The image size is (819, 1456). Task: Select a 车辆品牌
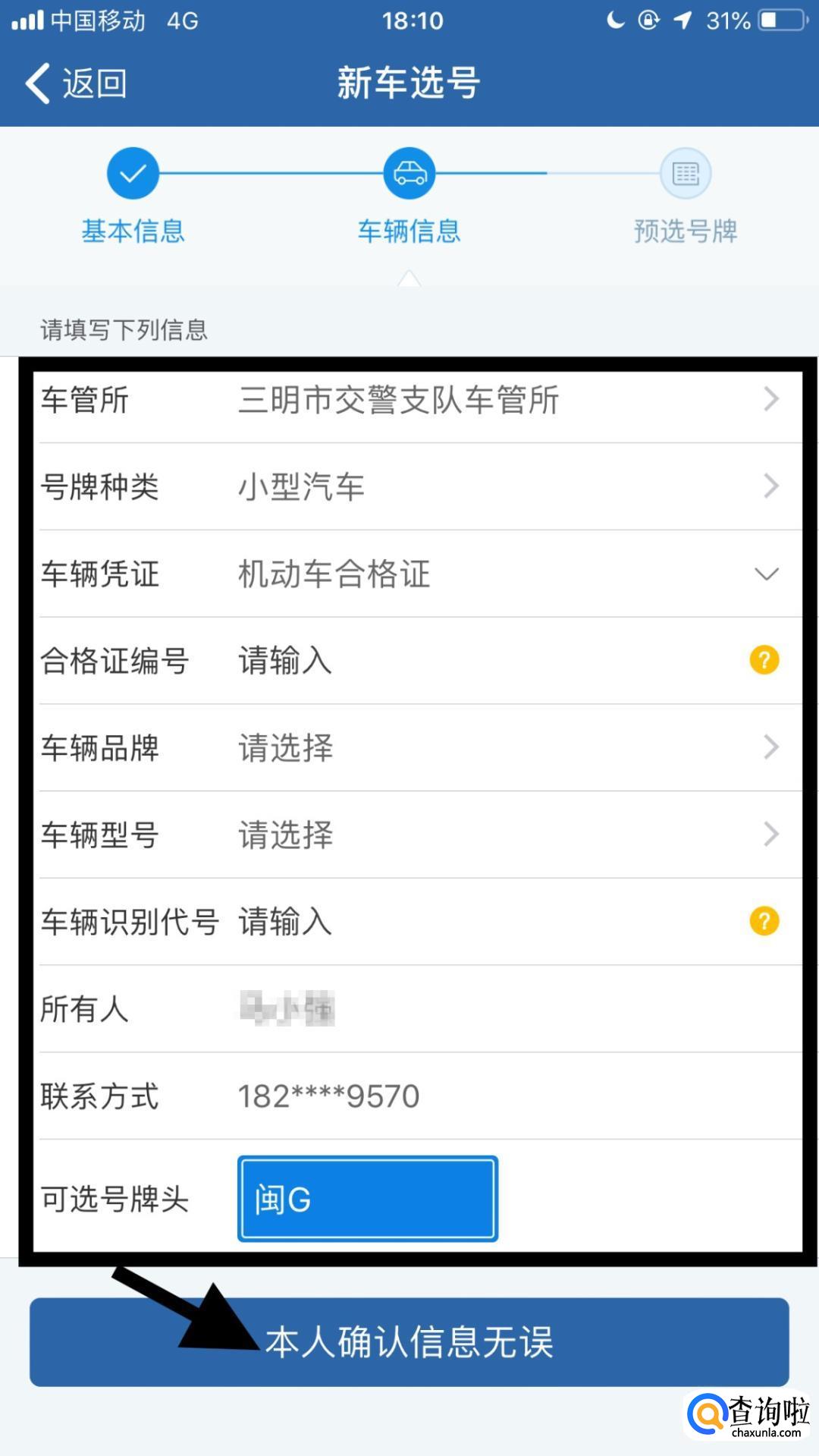417,747
